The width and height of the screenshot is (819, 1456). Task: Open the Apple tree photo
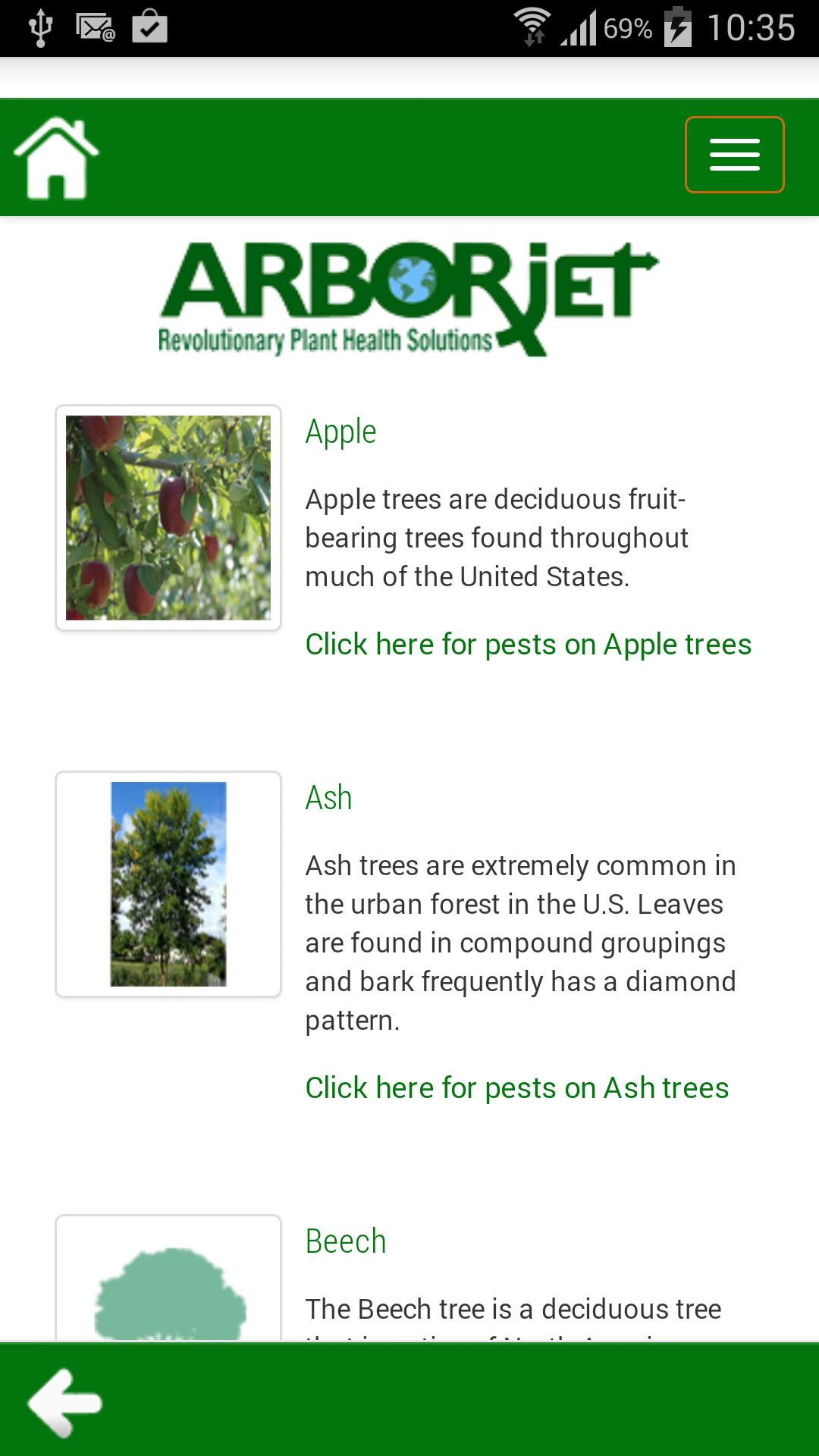click(168, 518)
